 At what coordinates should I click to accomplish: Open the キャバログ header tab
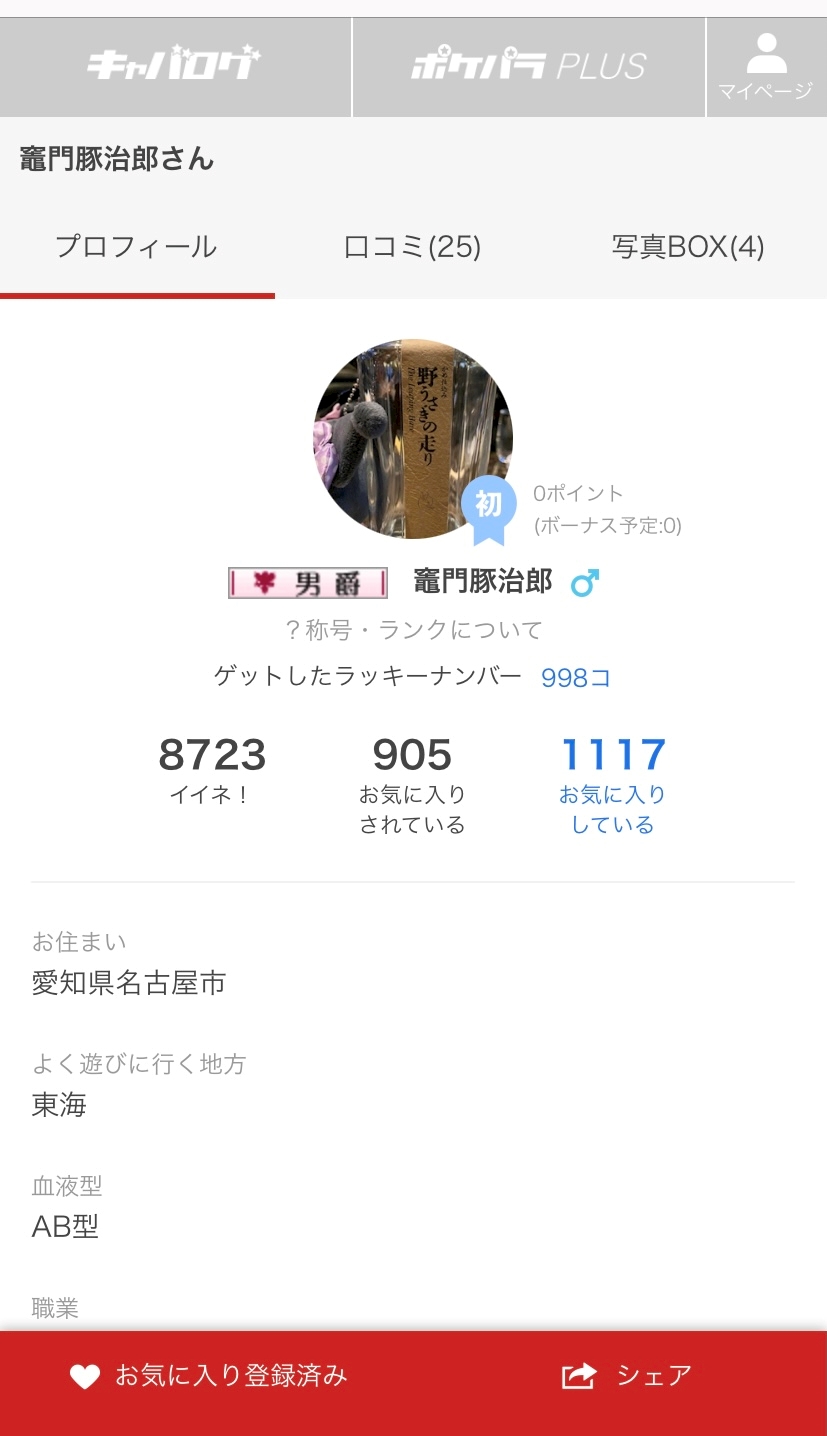tap(175, 67)
